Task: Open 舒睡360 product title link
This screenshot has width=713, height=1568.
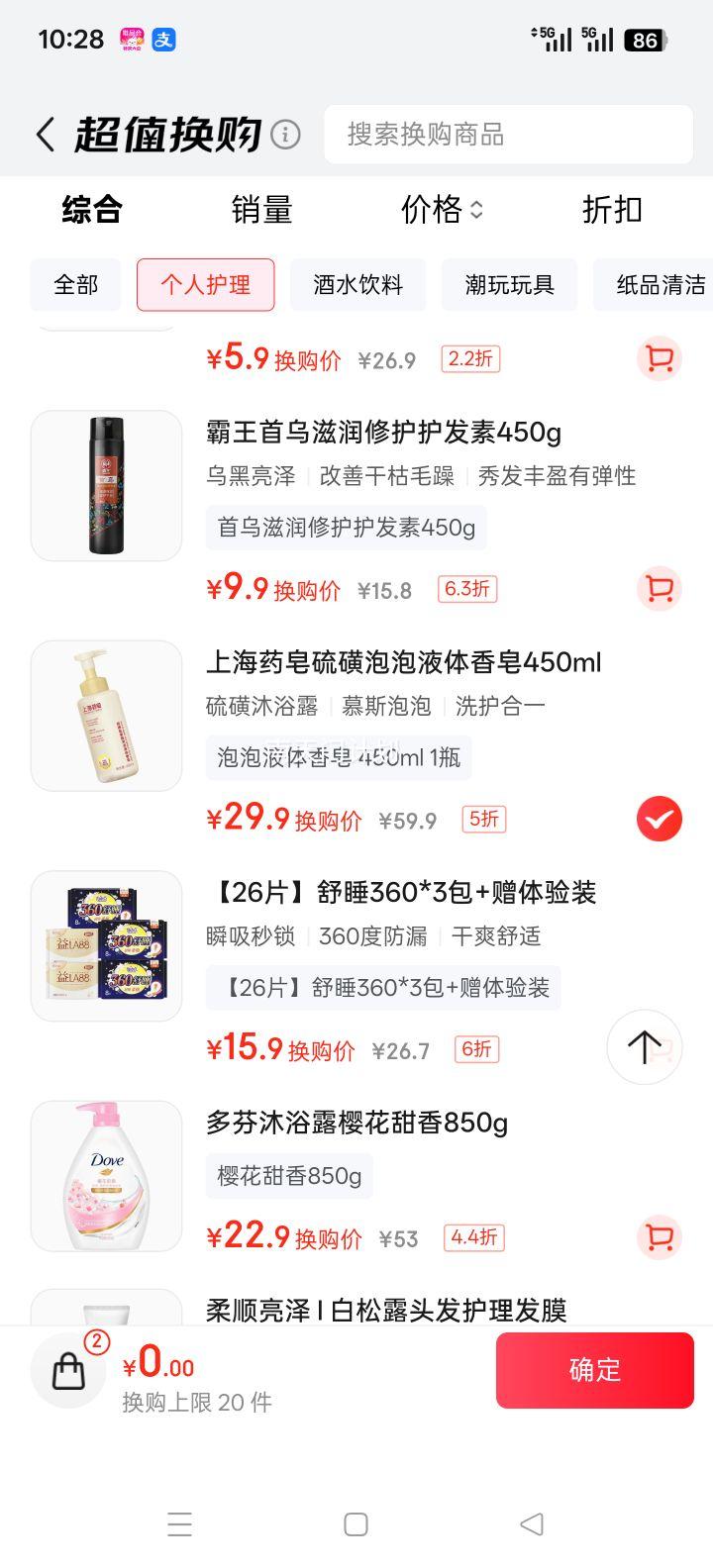Action: coord(407,892)
